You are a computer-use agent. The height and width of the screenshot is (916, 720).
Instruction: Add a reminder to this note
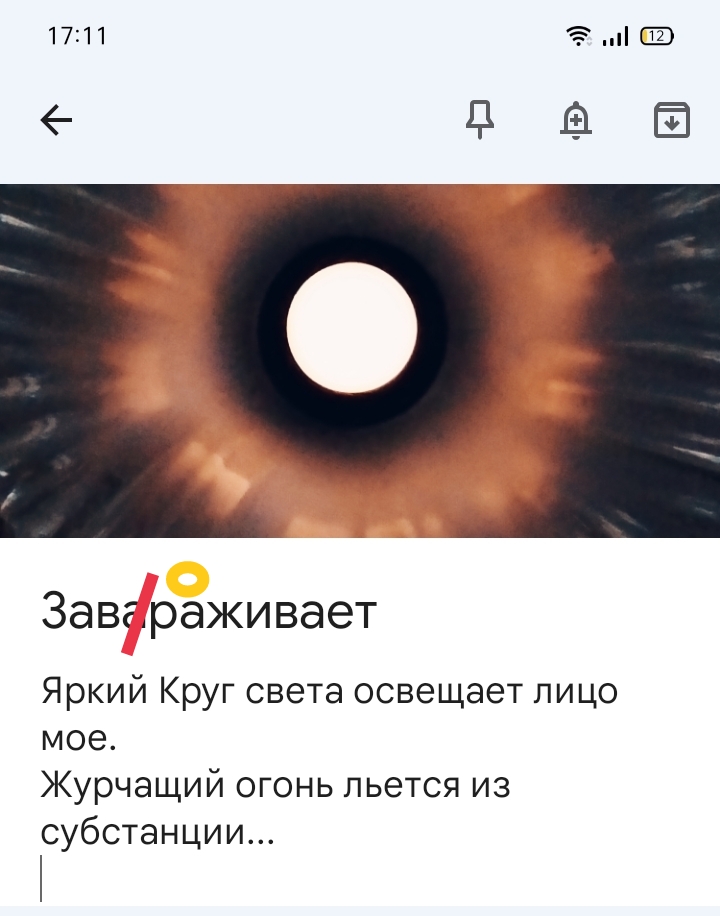click(x=575, y=121)
